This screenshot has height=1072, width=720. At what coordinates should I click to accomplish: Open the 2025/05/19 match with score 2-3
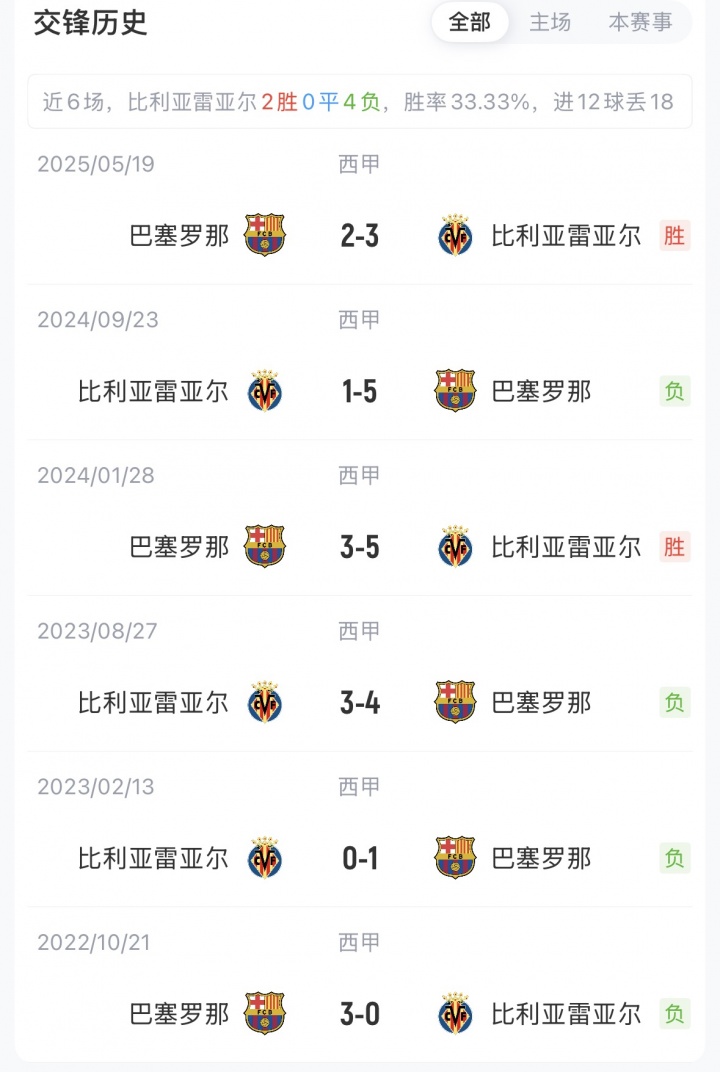[359, 236]
